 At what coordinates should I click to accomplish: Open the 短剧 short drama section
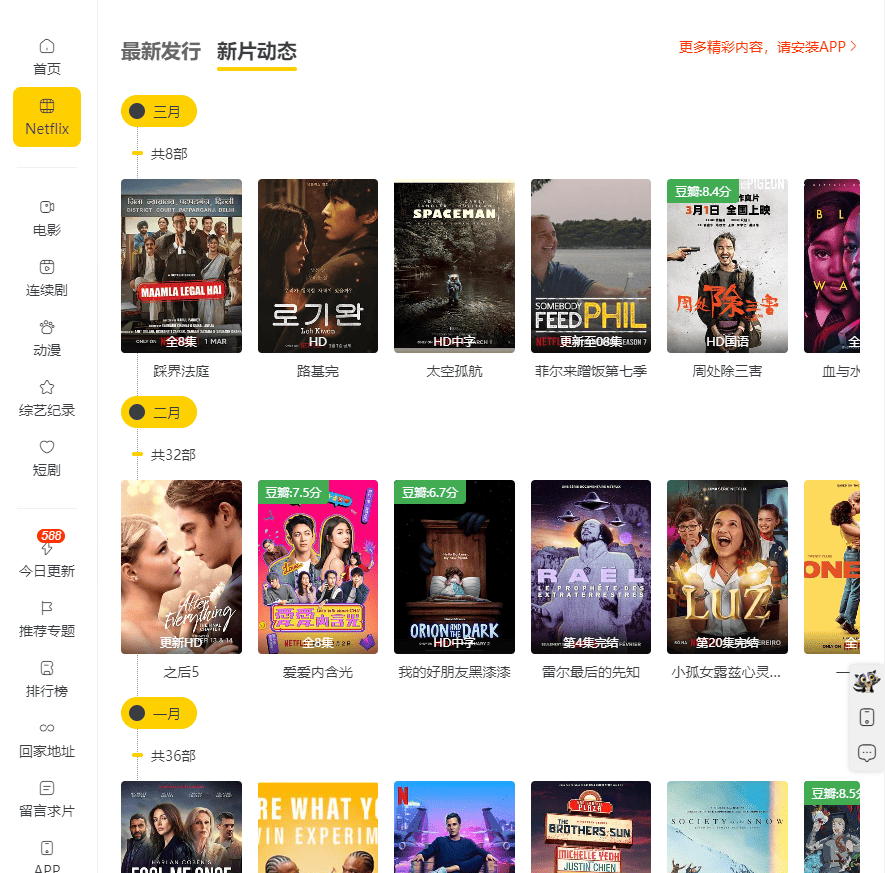point(47,457)
